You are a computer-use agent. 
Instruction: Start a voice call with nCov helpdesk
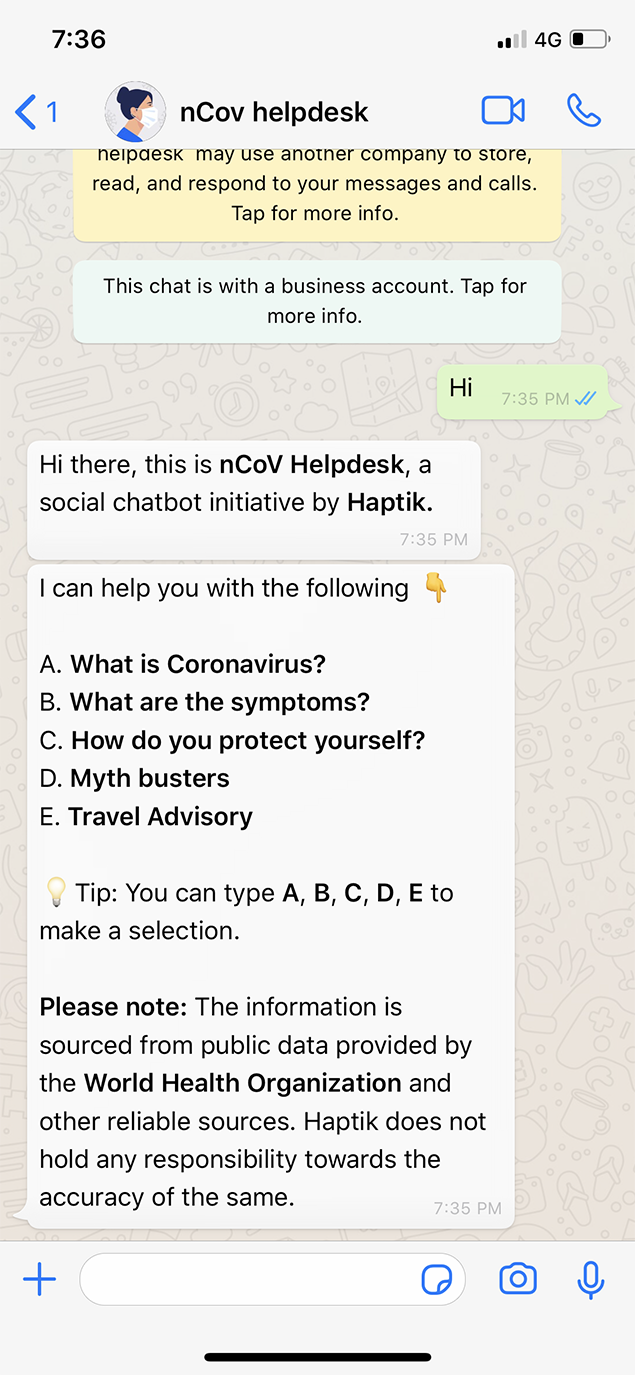(x=583, y=111)
